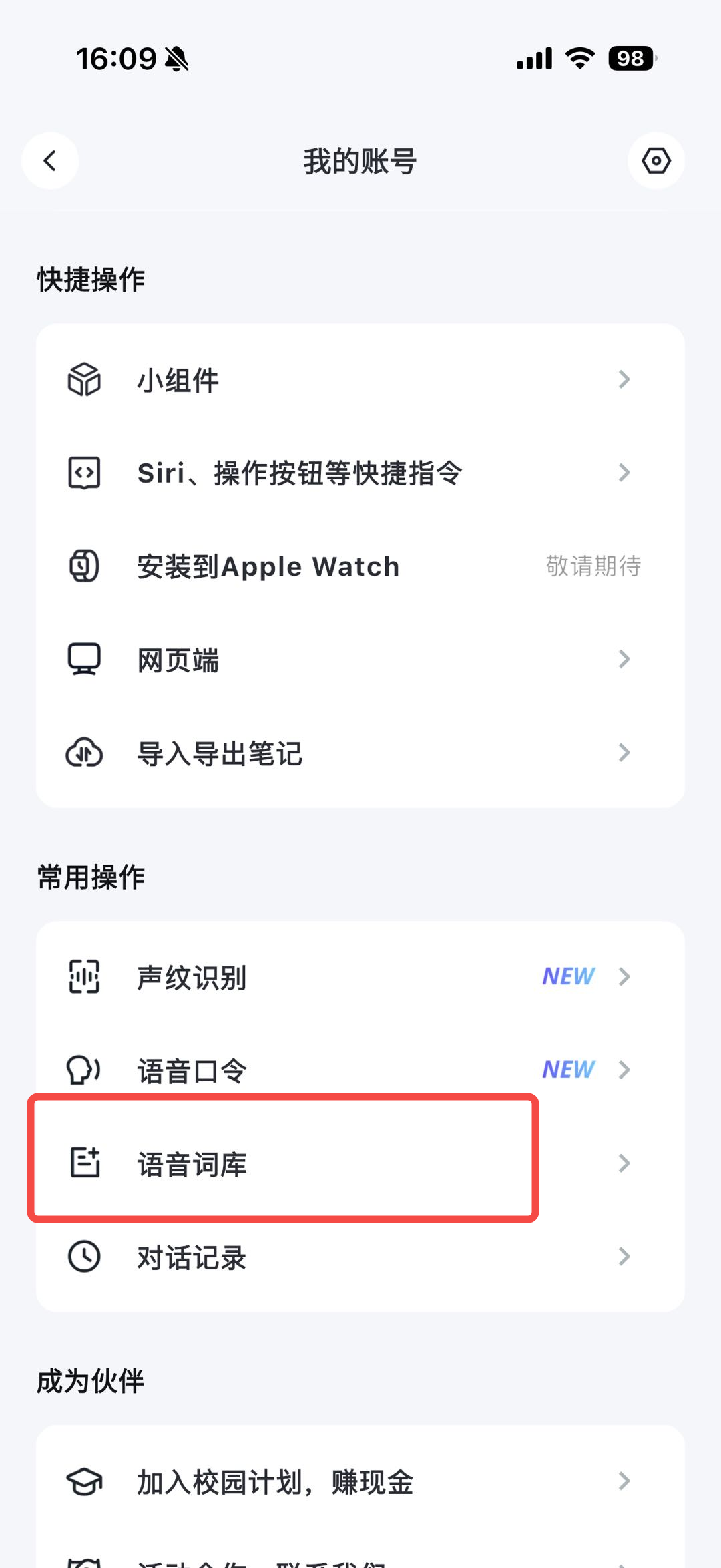The image size is (721, 1568).
Task: Open the 网页端 option
Action: 360,660
